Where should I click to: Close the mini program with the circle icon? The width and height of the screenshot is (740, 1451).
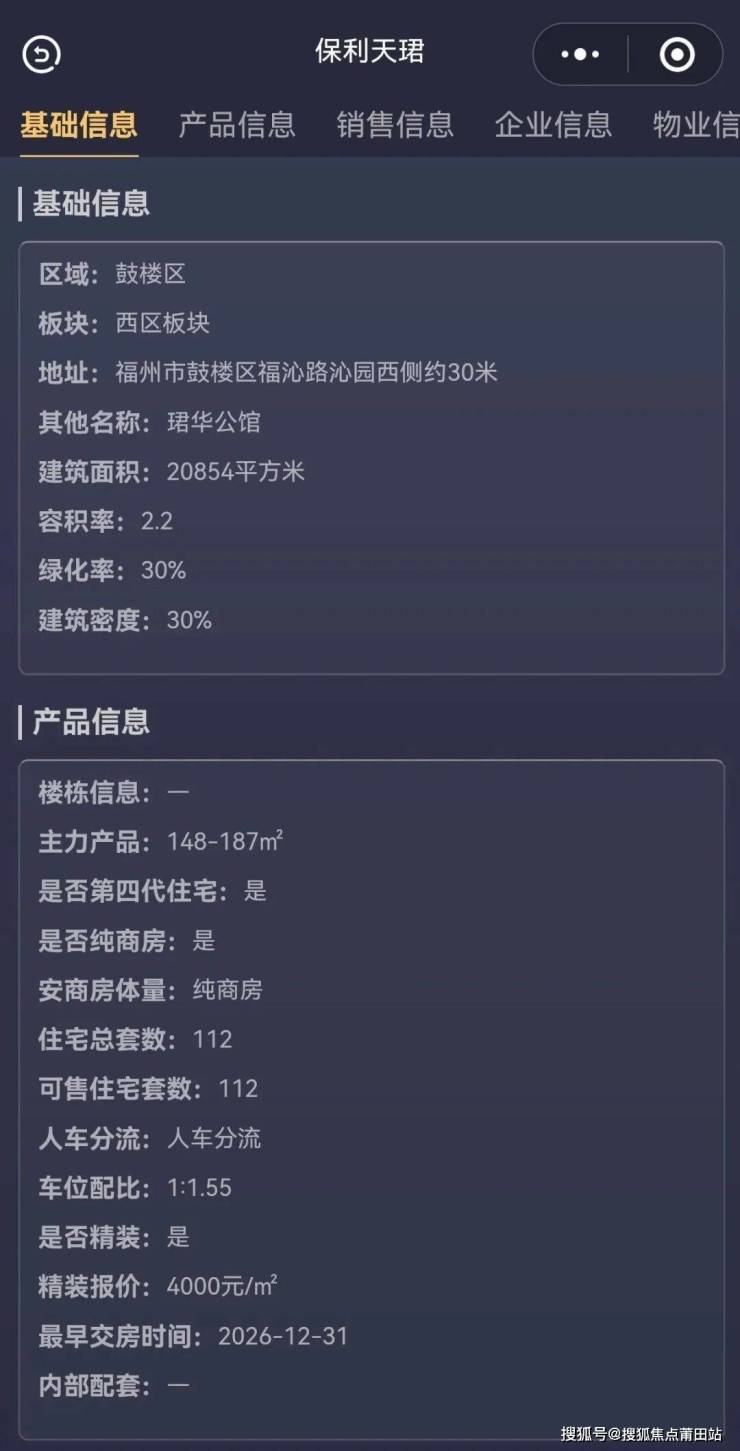coord(677,54)
